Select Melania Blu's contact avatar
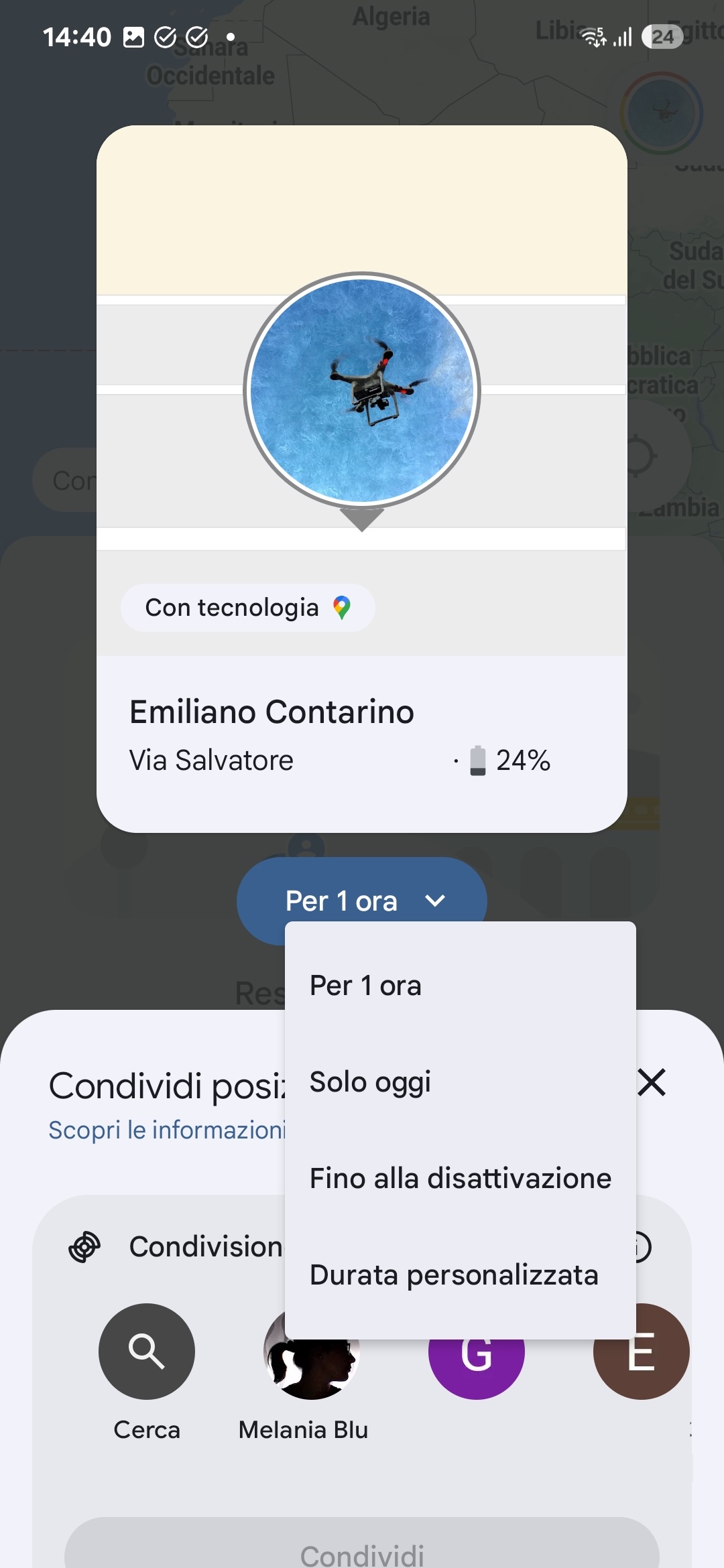Viewport: 724px width, 1568px height. (x=312, y=1352)
